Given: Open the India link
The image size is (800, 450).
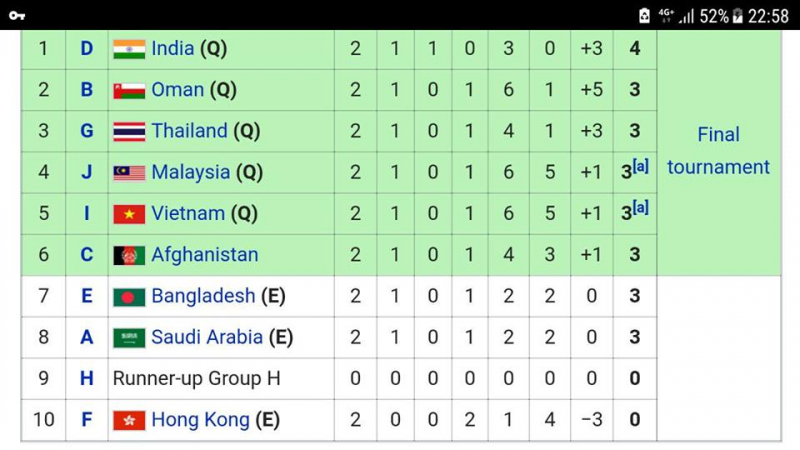Looking at the screenshot, I should click(x=173, y=48).
